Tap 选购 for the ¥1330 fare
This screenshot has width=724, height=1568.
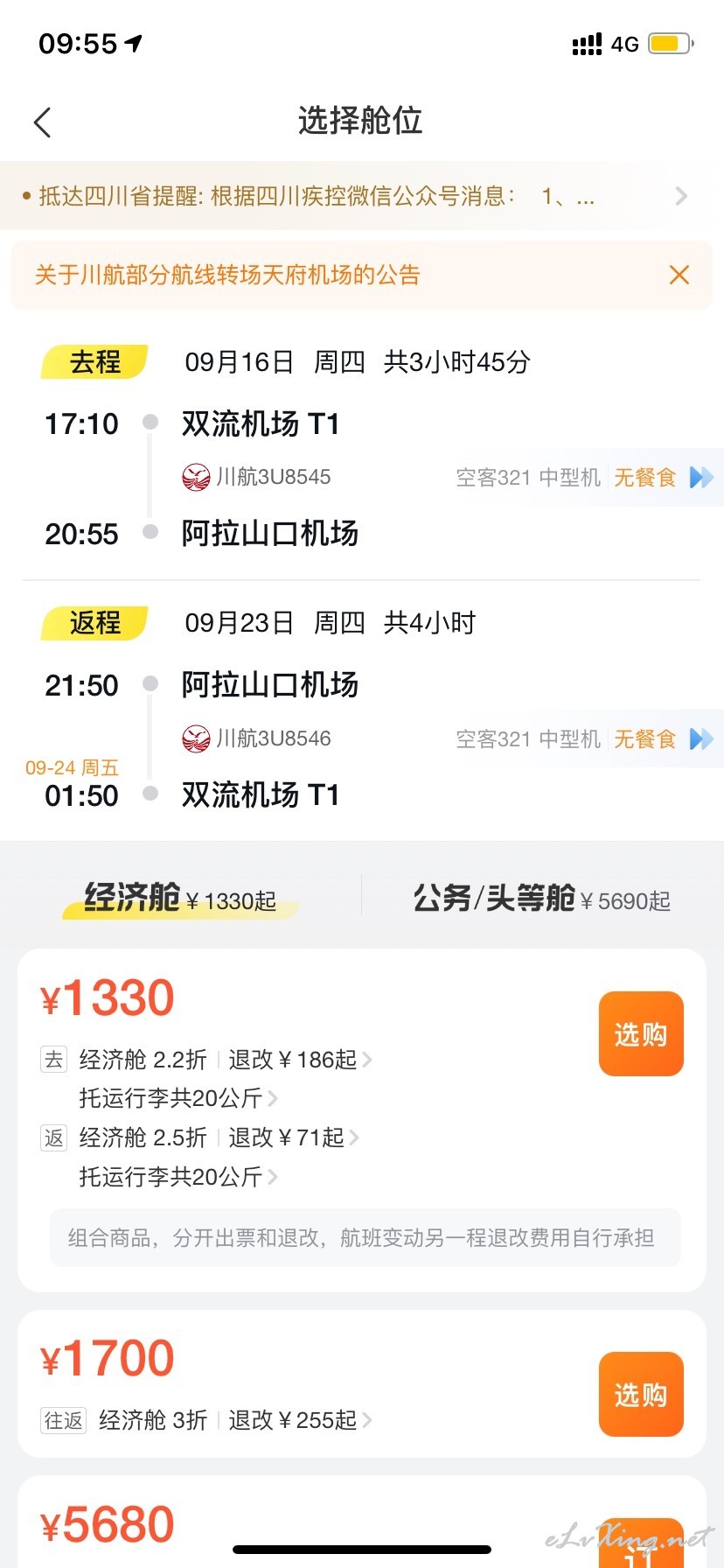(x=641, y=1033)
